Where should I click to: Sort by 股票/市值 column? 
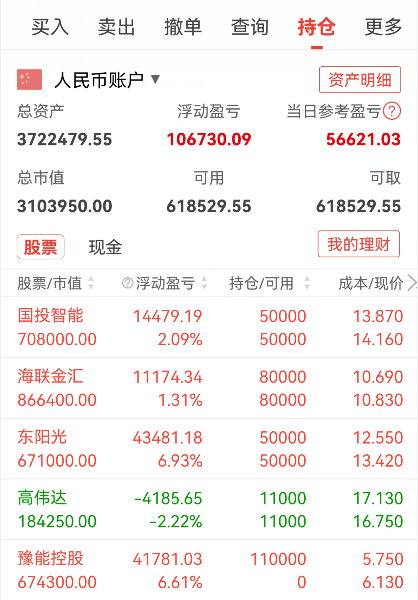[56, 283]
